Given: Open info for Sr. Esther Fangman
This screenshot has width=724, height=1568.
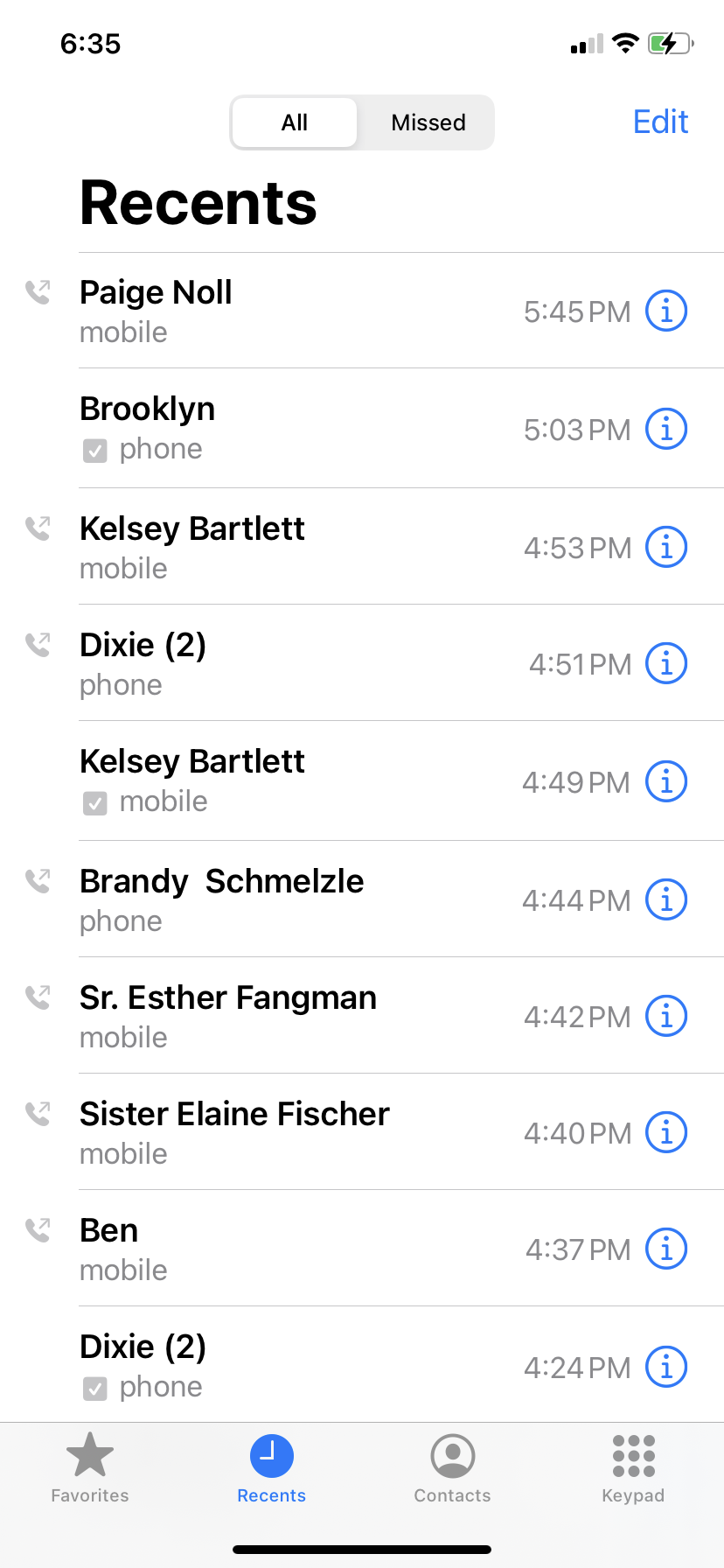Looking at the screenshot, I should click(x=666, y=1016).
